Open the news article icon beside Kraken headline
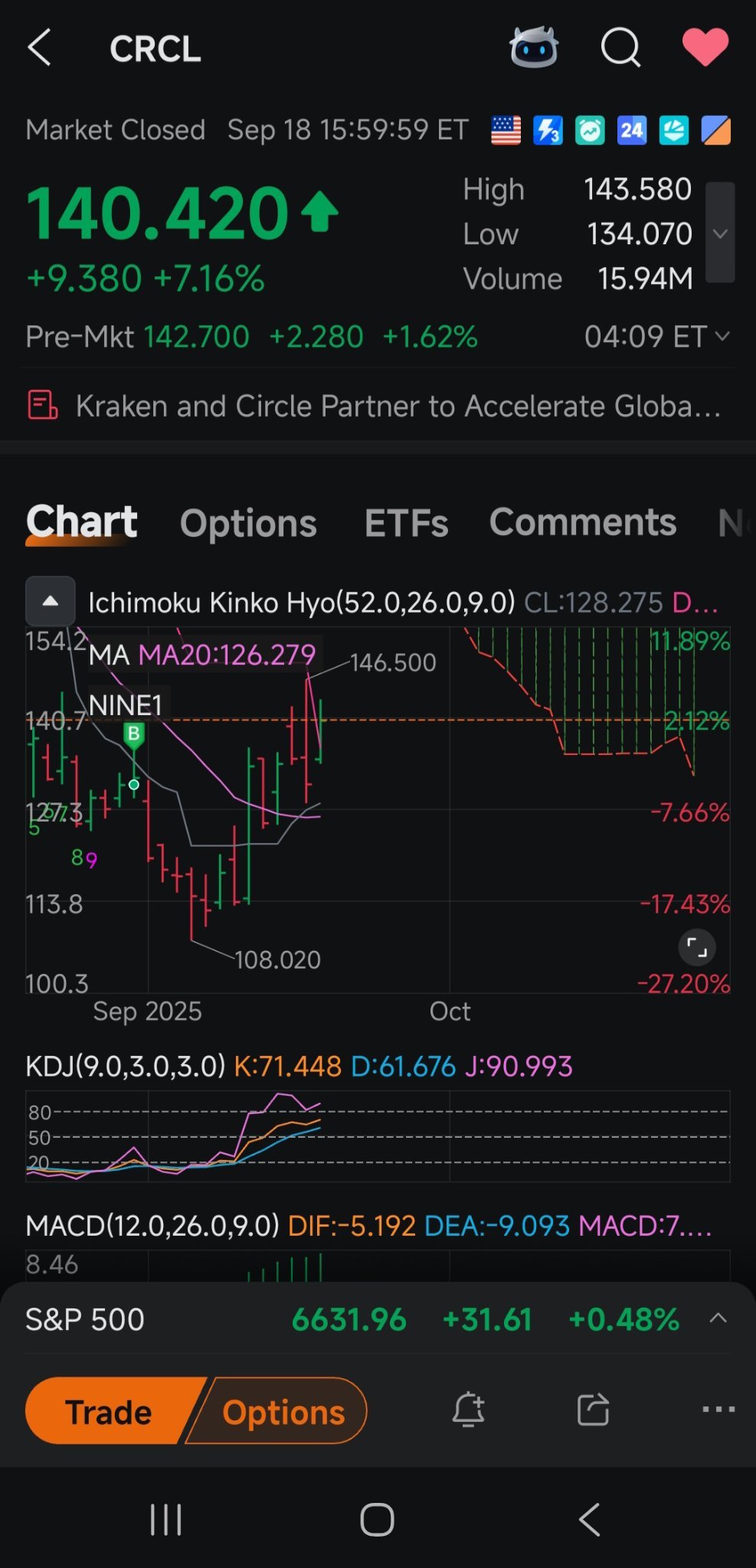 pyautogui.click(x=41, y=406)
